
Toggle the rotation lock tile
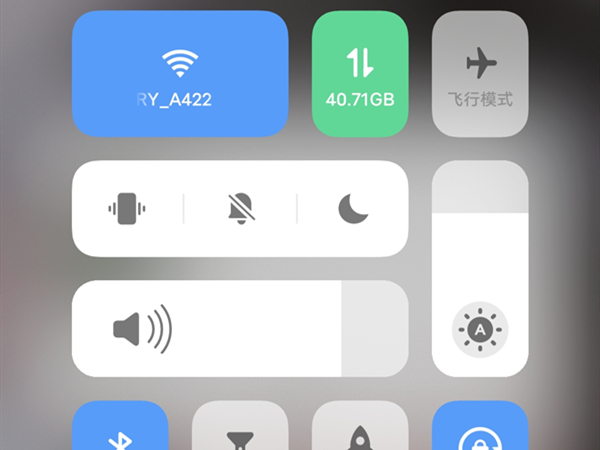pyautogui.click(x=480, y=430)
